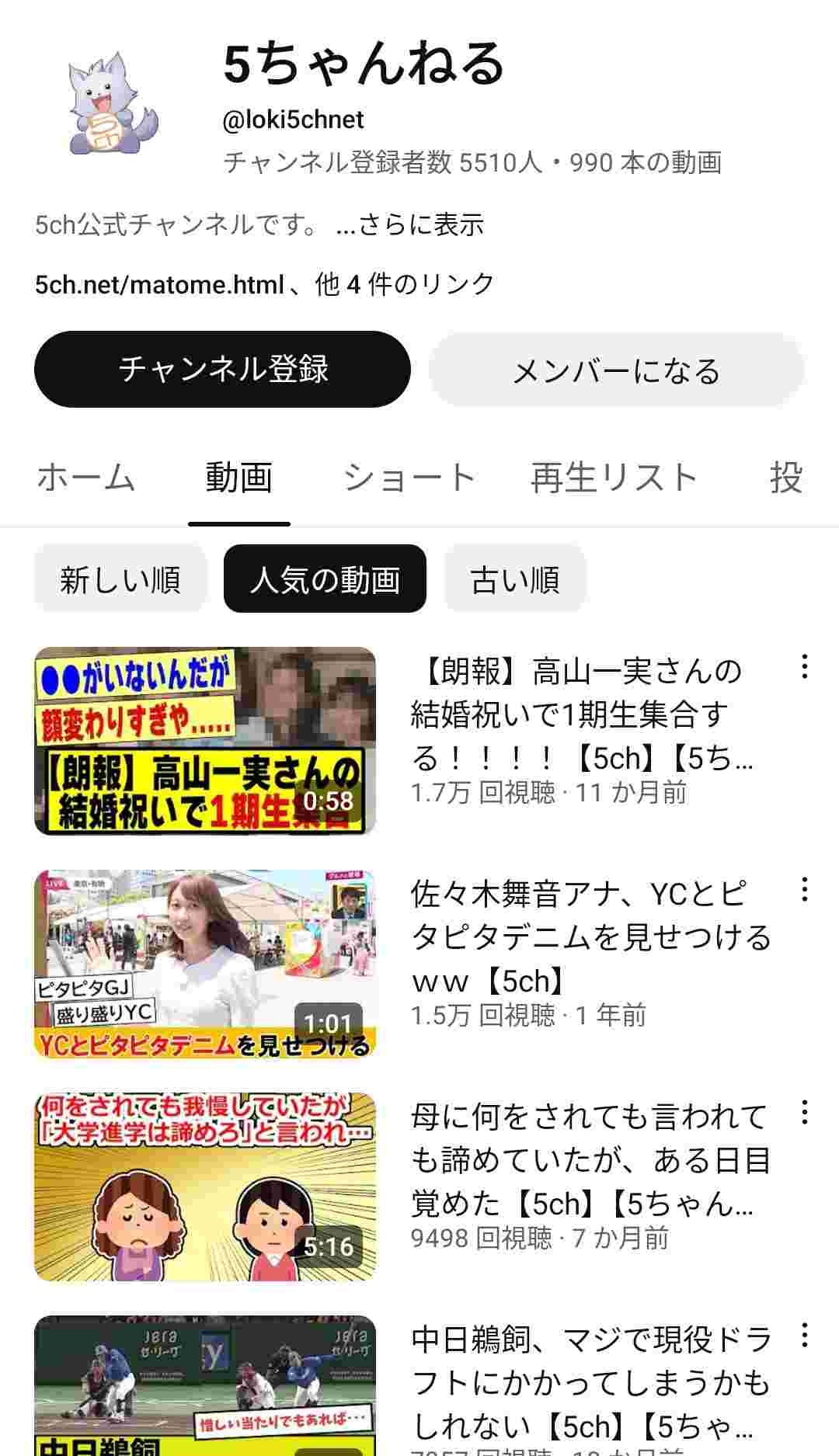Play the 中日鵜飼 video
Viewport: 839px width, 1456px height.
click(x=205, y=1386)
